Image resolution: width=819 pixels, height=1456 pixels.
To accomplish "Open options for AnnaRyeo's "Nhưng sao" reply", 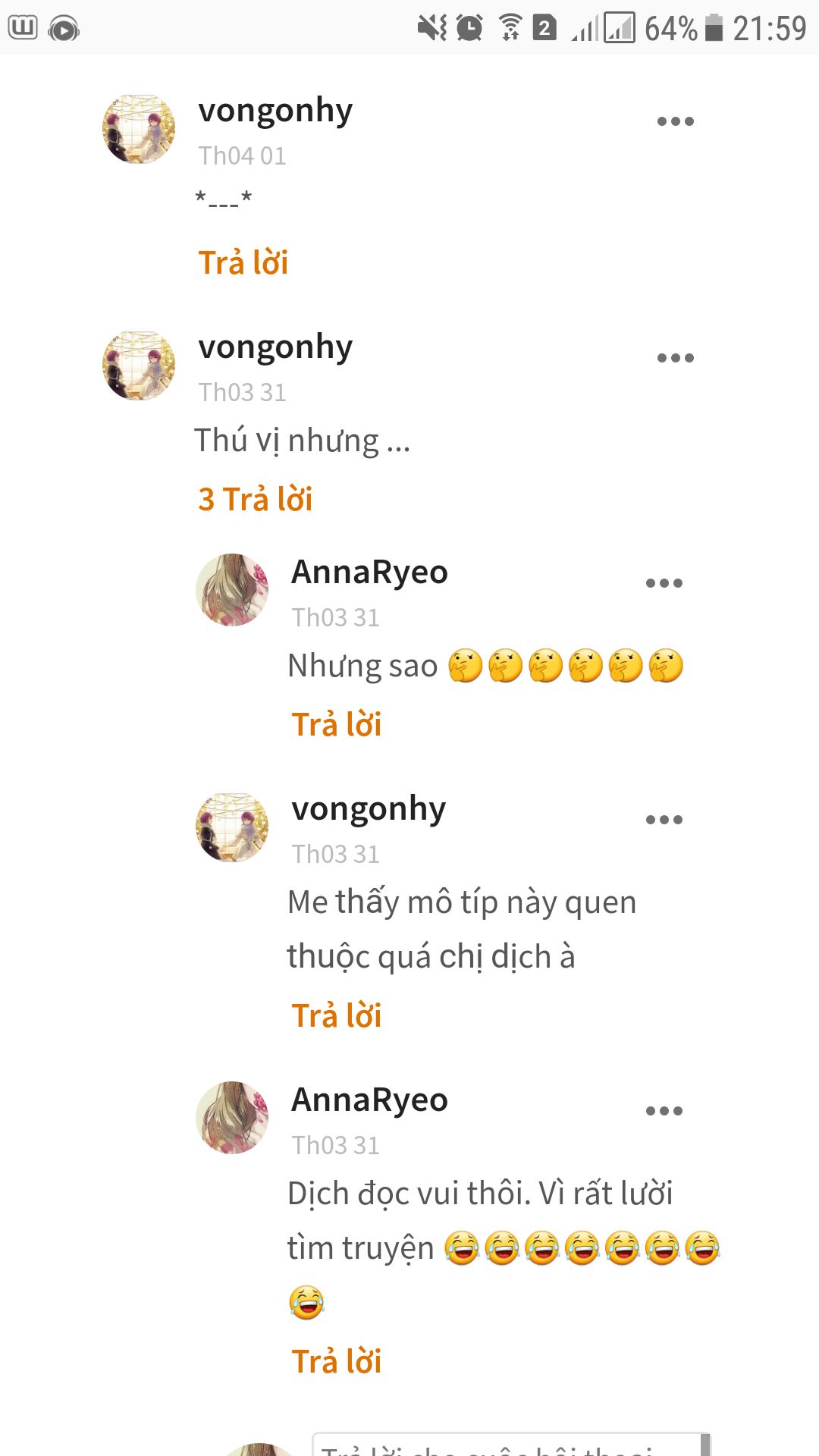I will (664, 583).
